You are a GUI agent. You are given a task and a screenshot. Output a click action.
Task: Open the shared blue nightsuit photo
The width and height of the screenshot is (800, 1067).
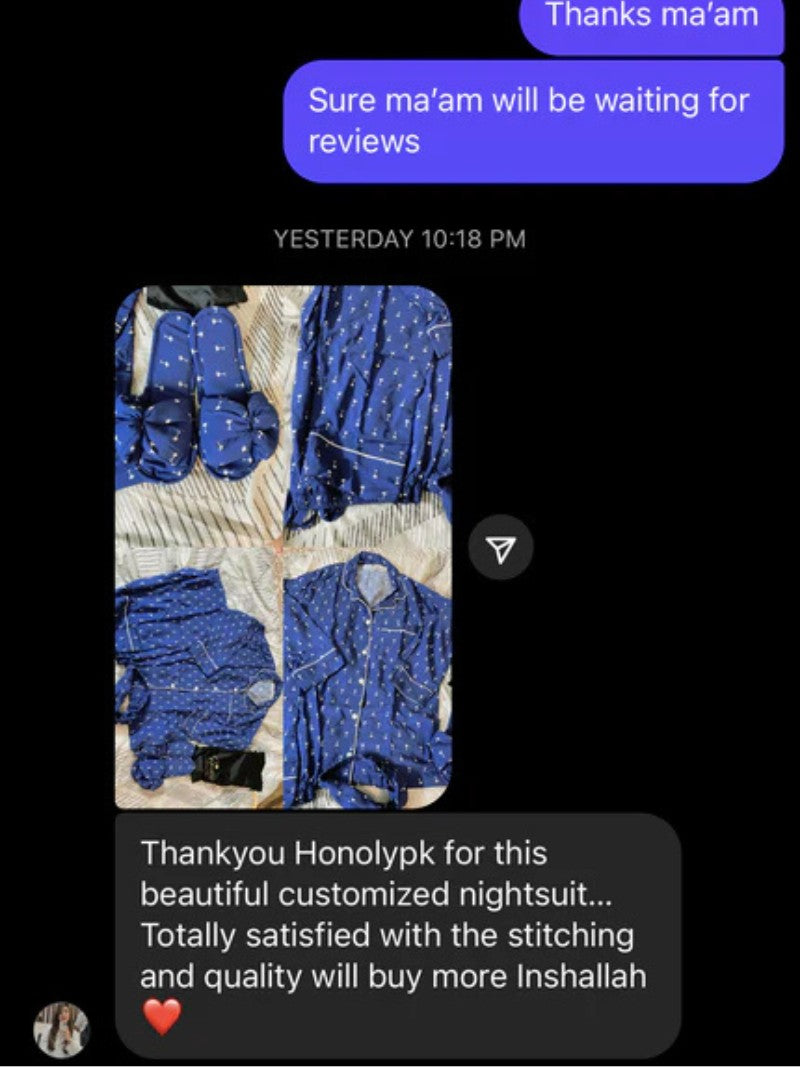click(x=283, y=547)
